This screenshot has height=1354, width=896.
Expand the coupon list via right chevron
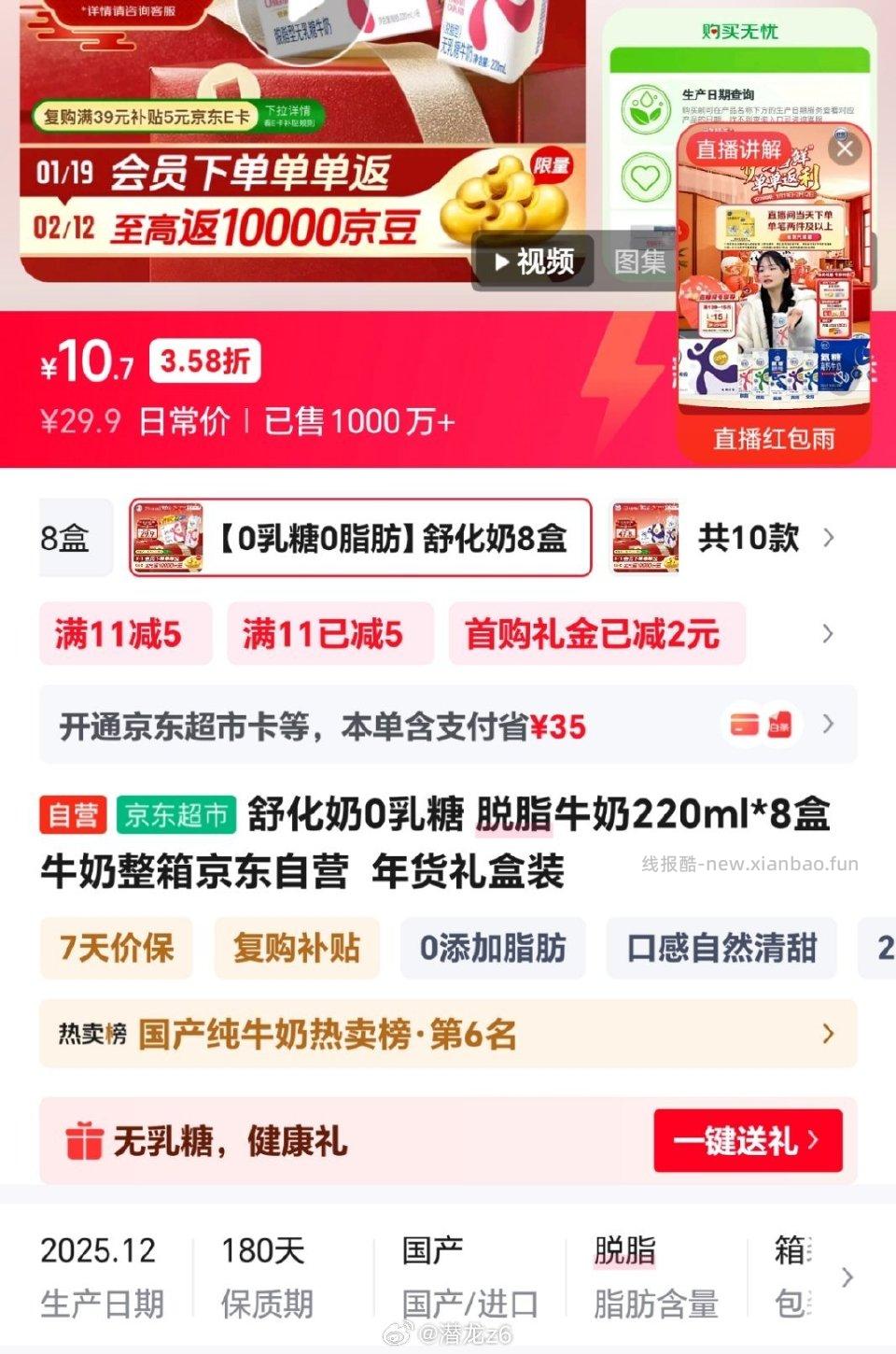pyautogui.click(x=826, y=634)
